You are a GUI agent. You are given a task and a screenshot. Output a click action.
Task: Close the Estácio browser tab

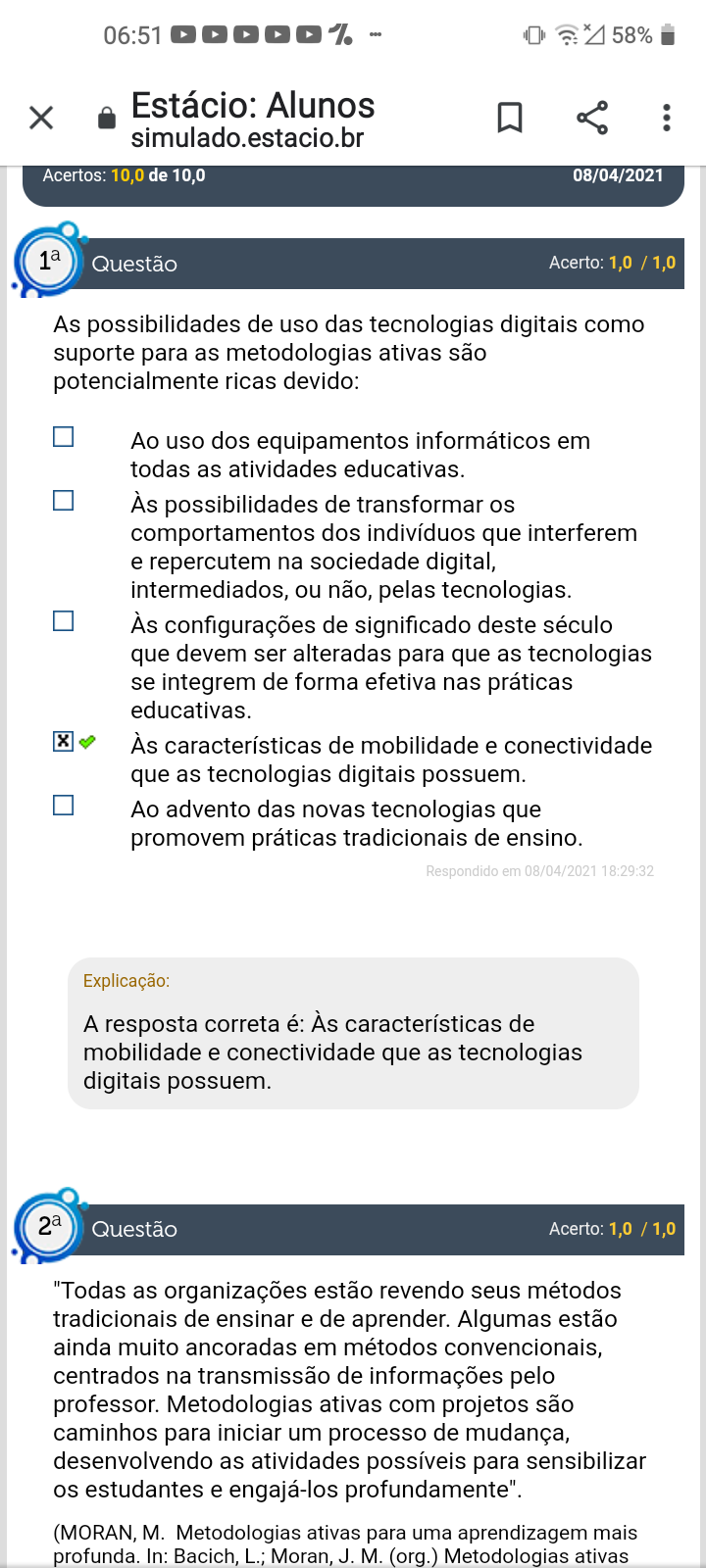[x=41, y=119]
